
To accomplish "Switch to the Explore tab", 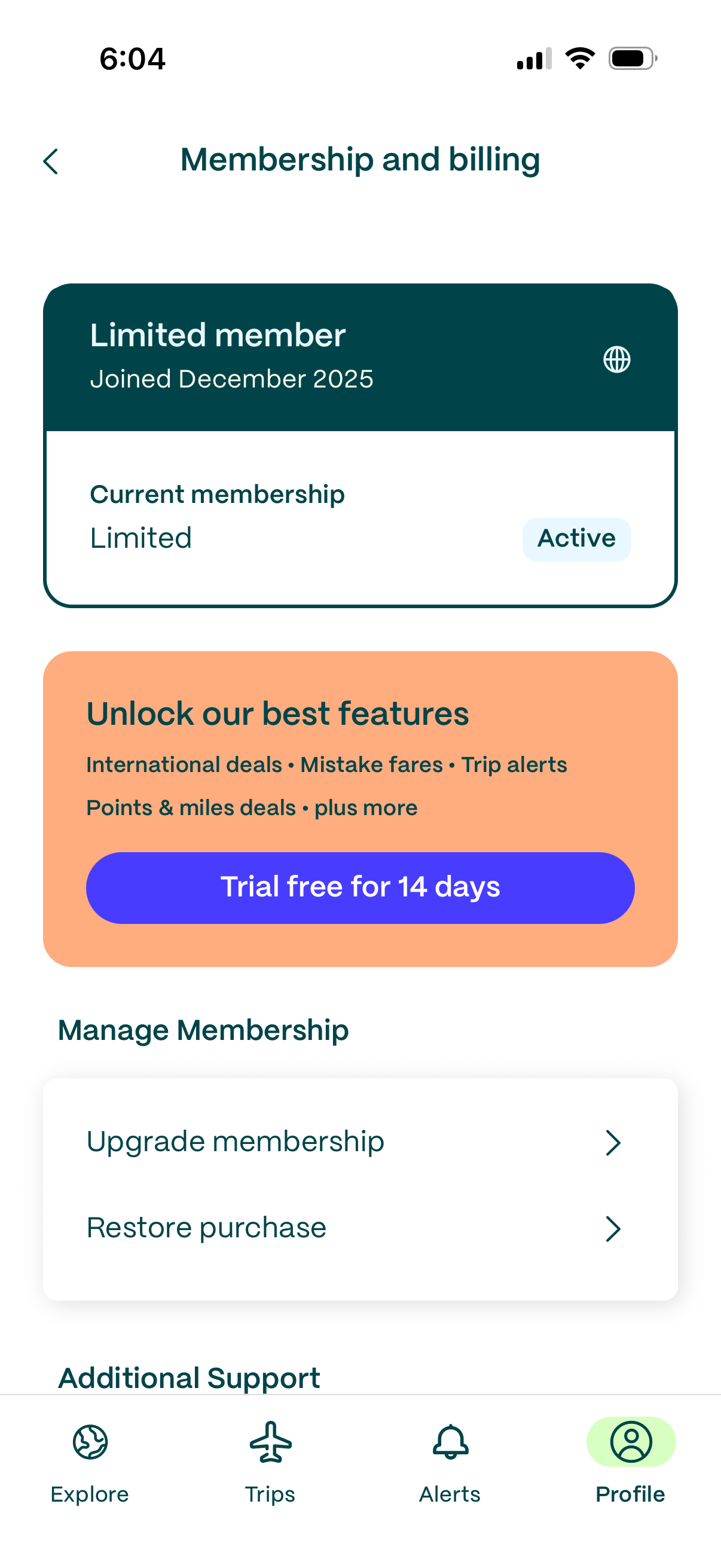I will (90, 1461).
